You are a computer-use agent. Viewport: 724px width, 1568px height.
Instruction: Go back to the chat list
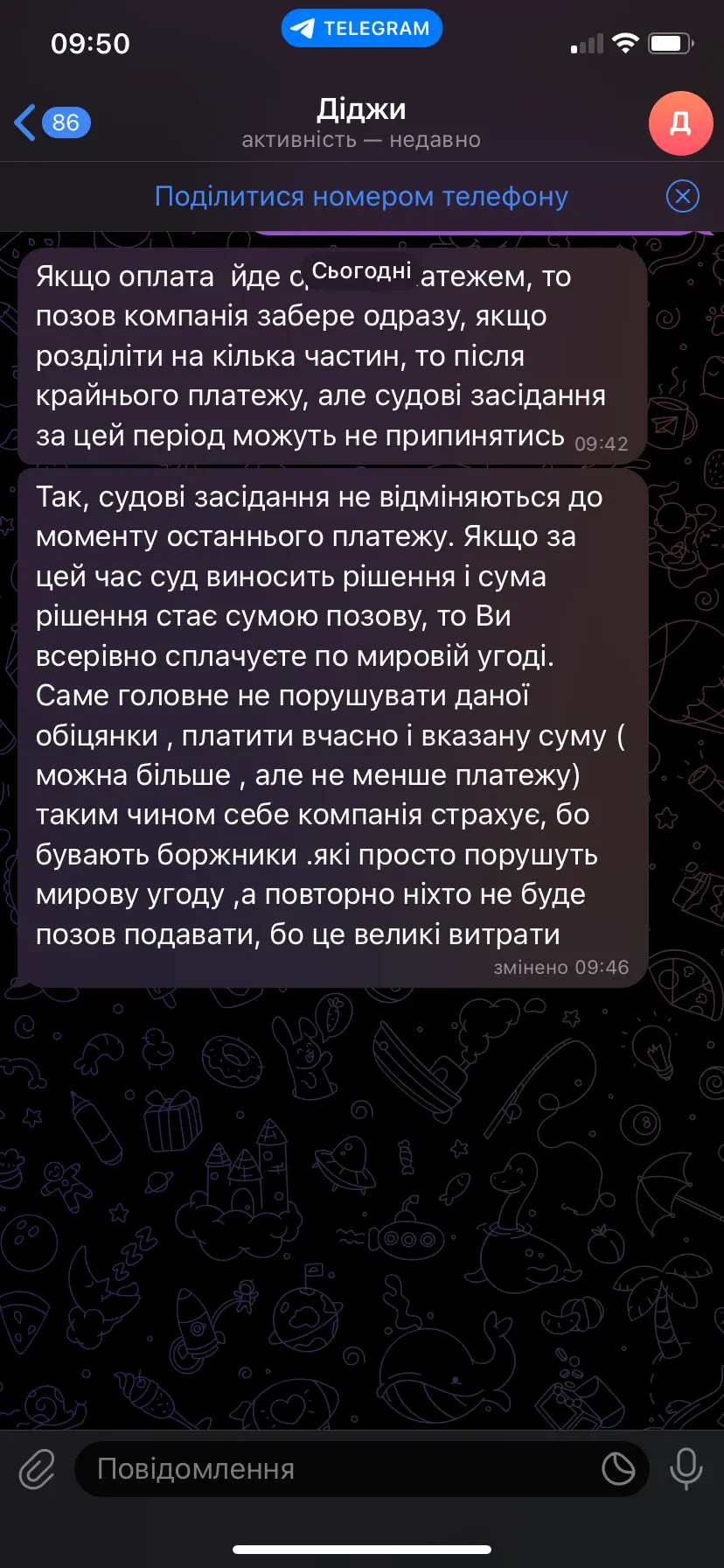click(x=51, y=122)
